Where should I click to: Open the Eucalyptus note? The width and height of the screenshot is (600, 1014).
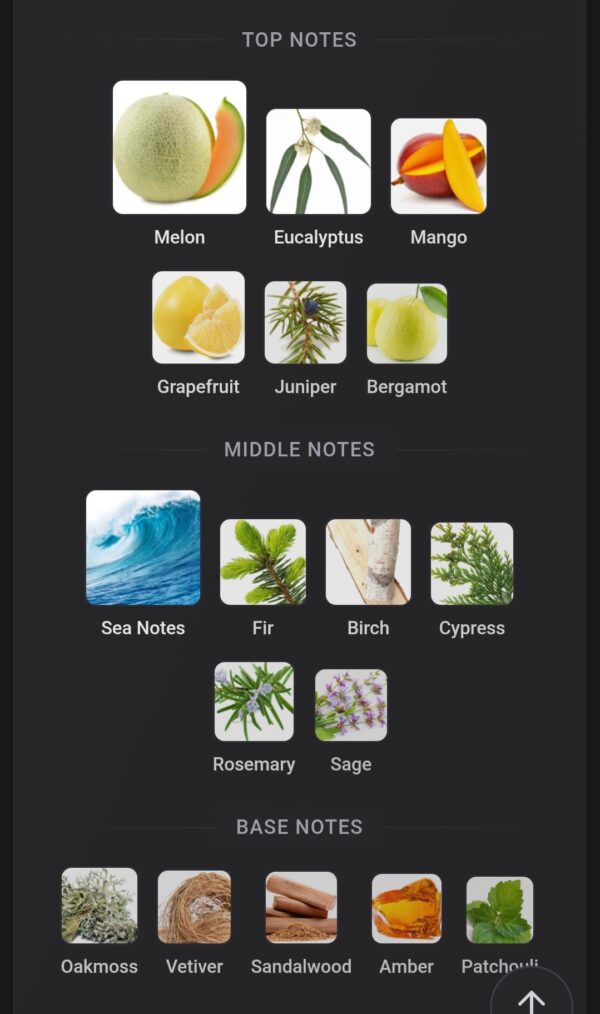click(318, 161)
